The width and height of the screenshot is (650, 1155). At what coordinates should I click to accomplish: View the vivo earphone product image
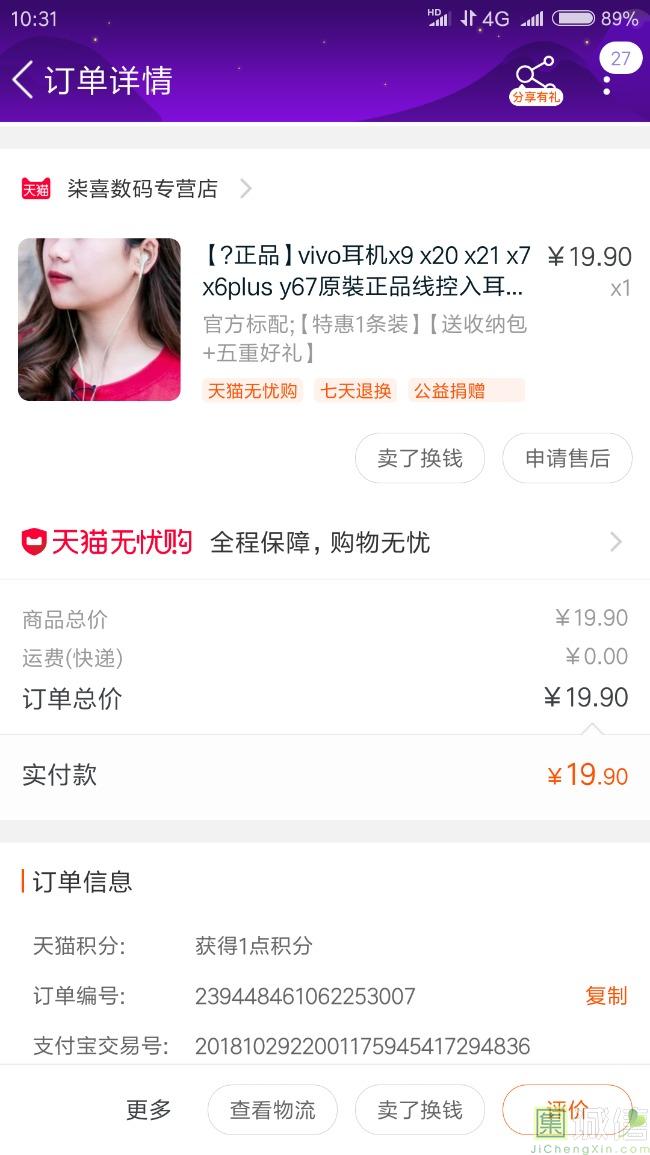click(x=99, y=320)
